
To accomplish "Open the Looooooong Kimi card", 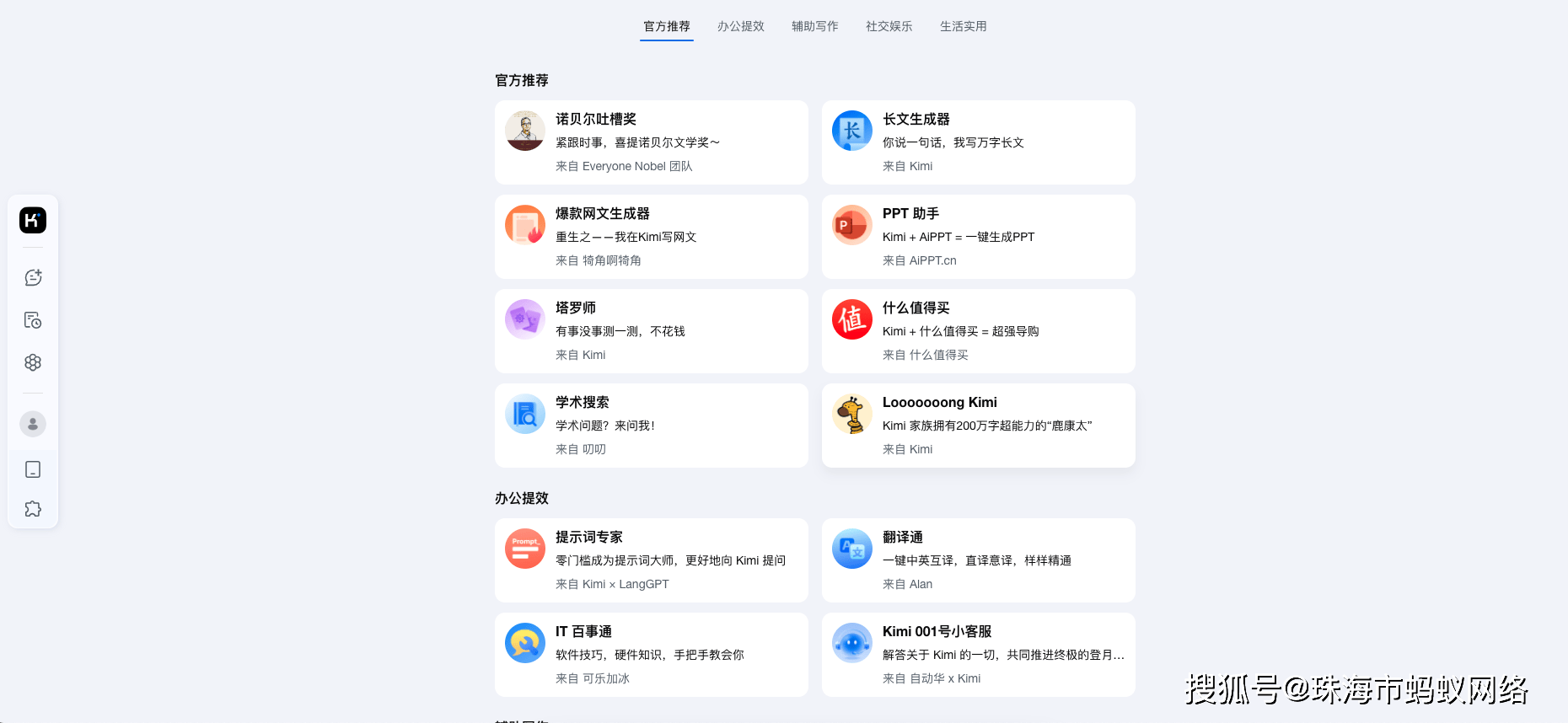I will click(x=978, y=426).
